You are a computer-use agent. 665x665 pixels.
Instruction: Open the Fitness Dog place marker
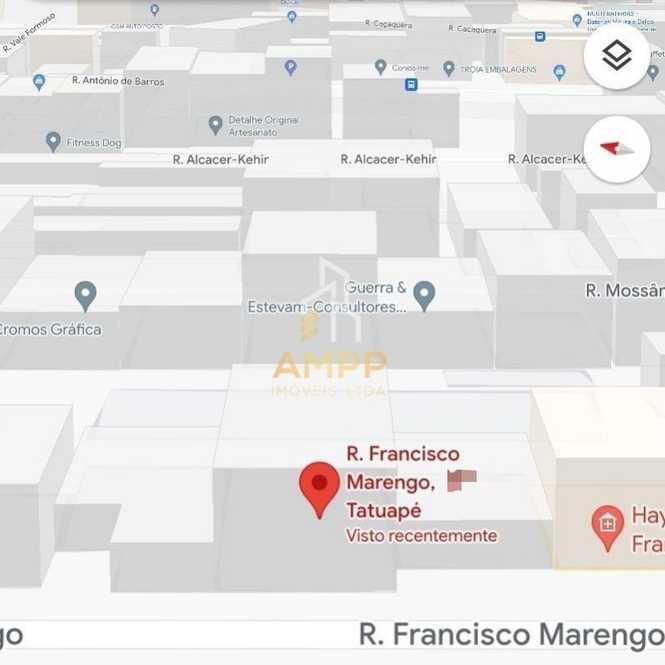click(x=53, y=142)
